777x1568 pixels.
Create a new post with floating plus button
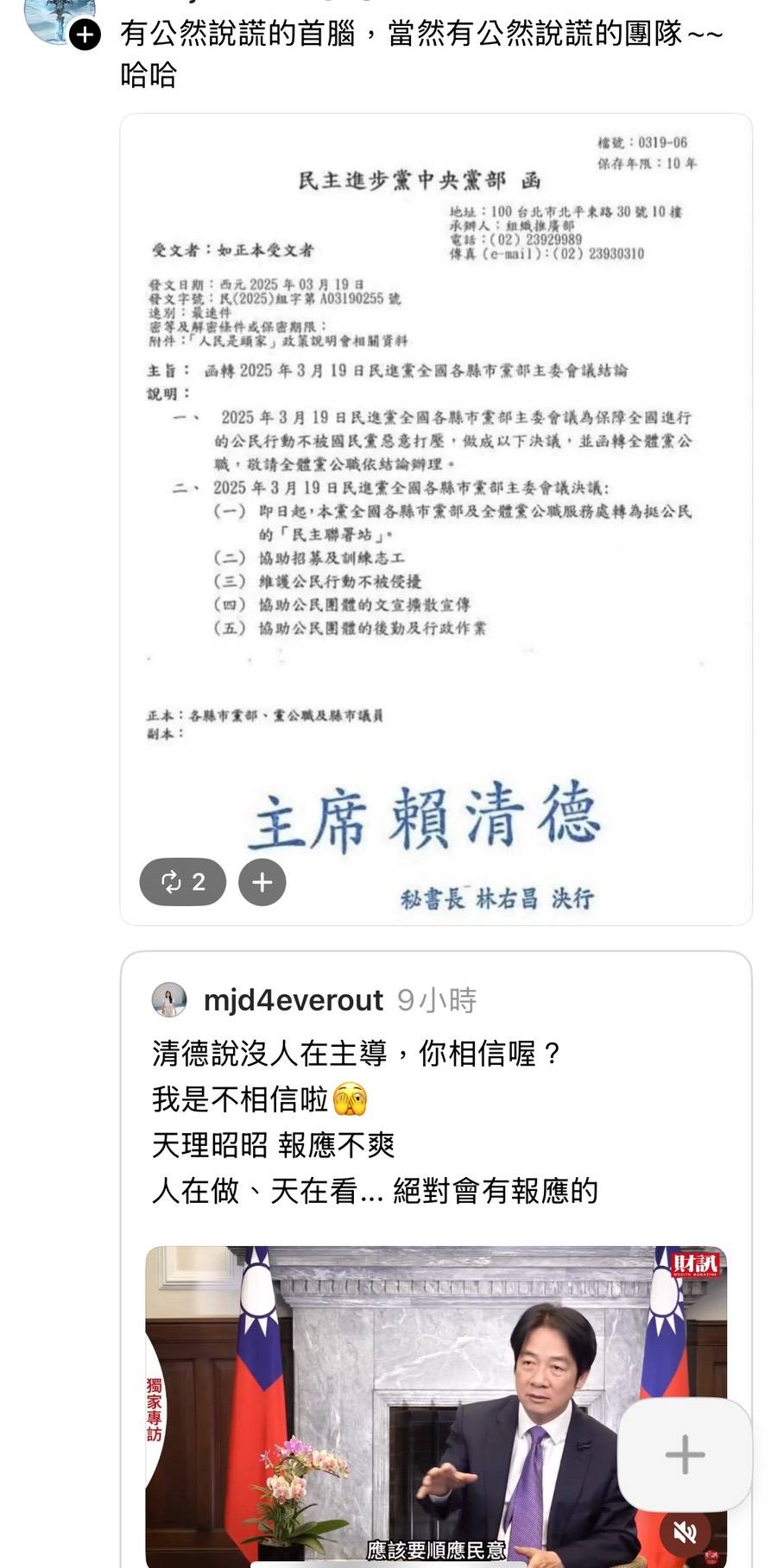pyautogui.click(x=685, y=1455)
